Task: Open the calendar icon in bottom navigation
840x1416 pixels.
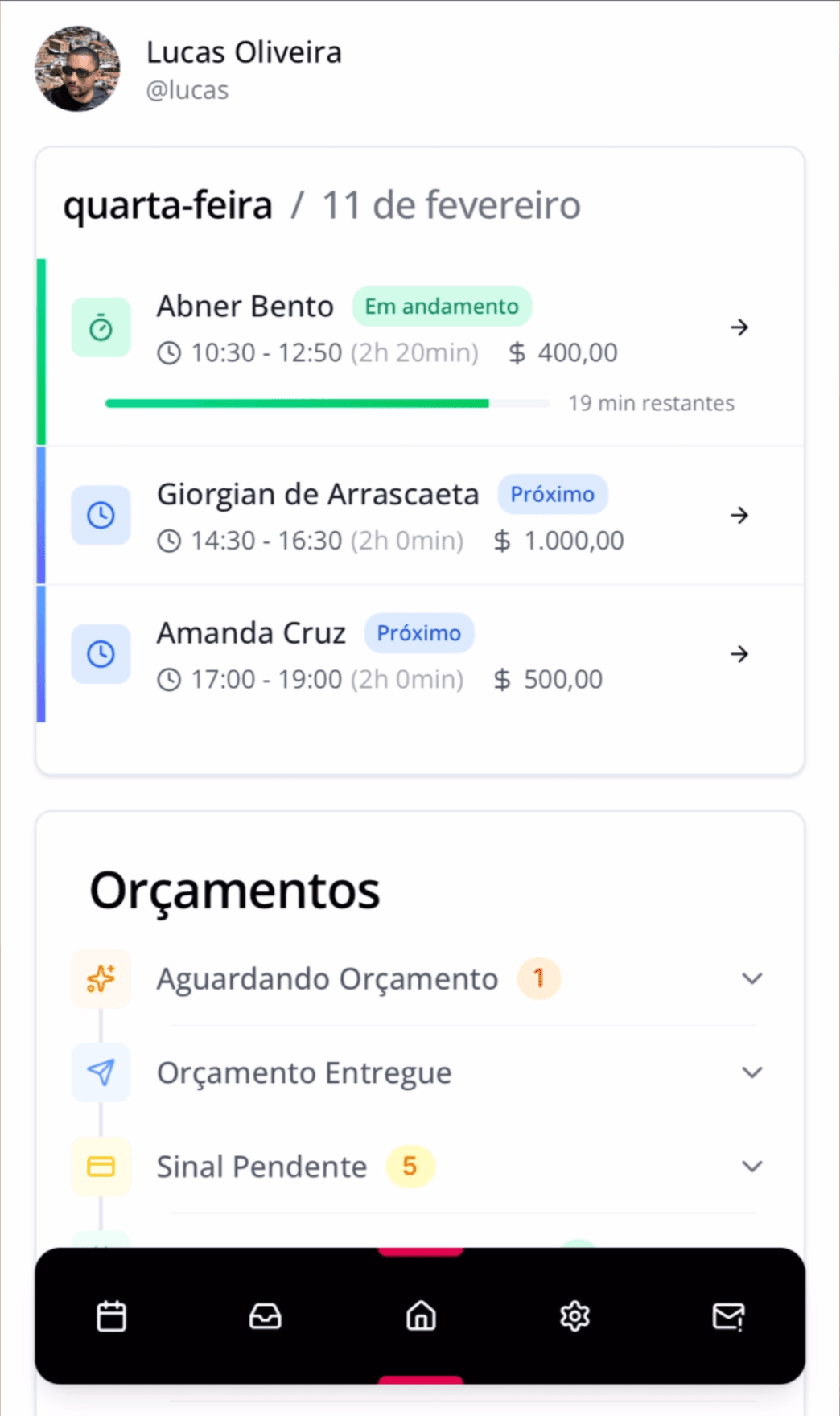Action: (112, 1316)
